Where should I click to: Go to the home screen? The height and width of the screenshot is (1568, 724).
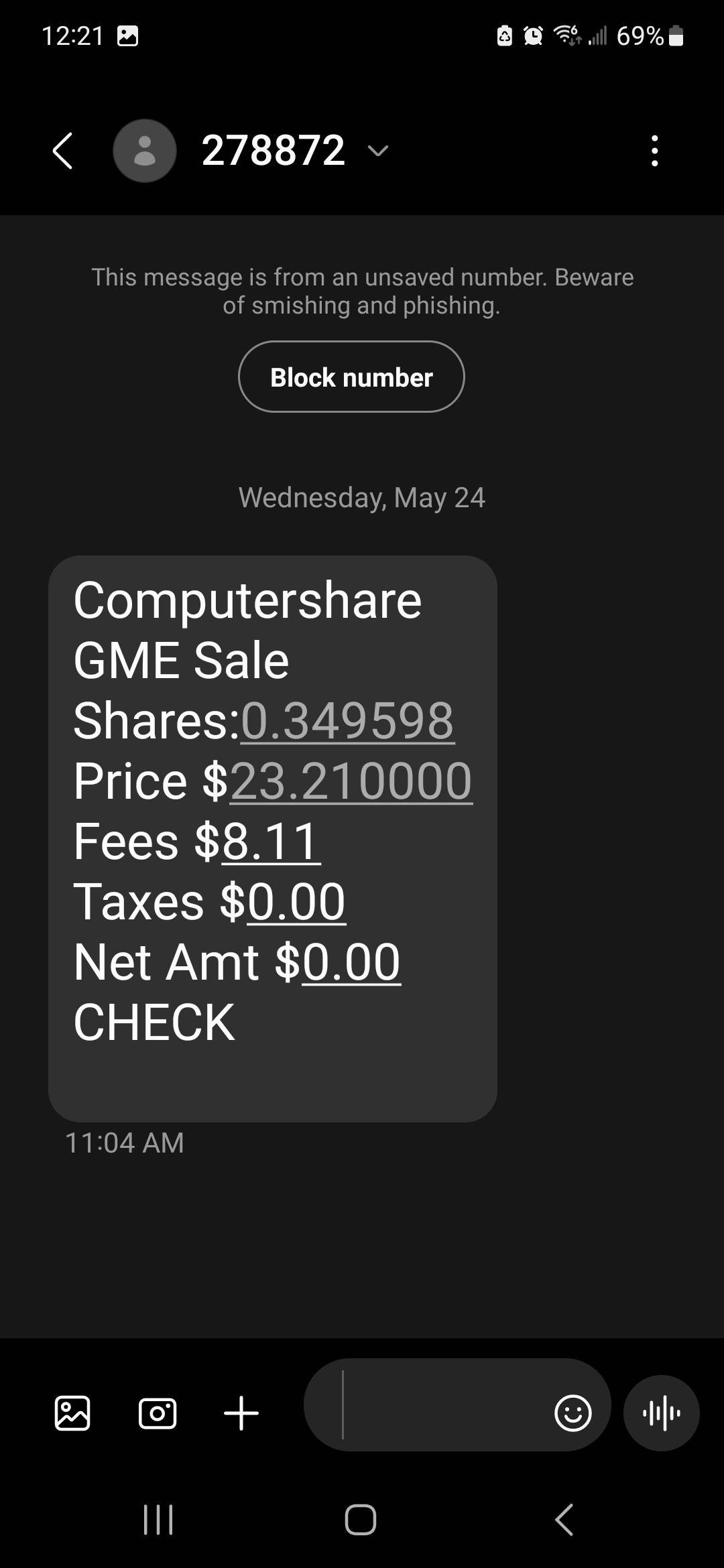coord(361,1519)
